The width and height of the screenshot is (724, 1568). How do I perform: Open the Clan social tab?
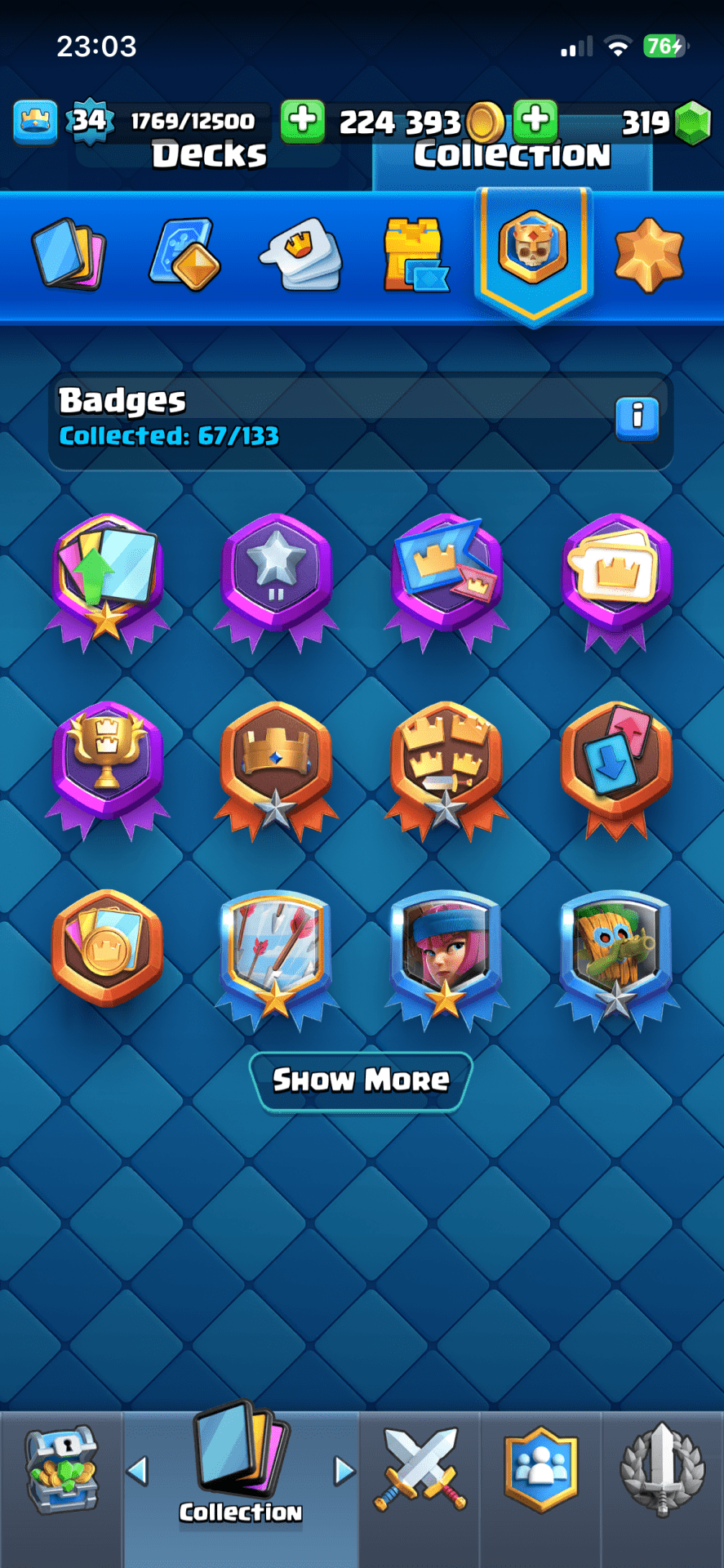541,1470
